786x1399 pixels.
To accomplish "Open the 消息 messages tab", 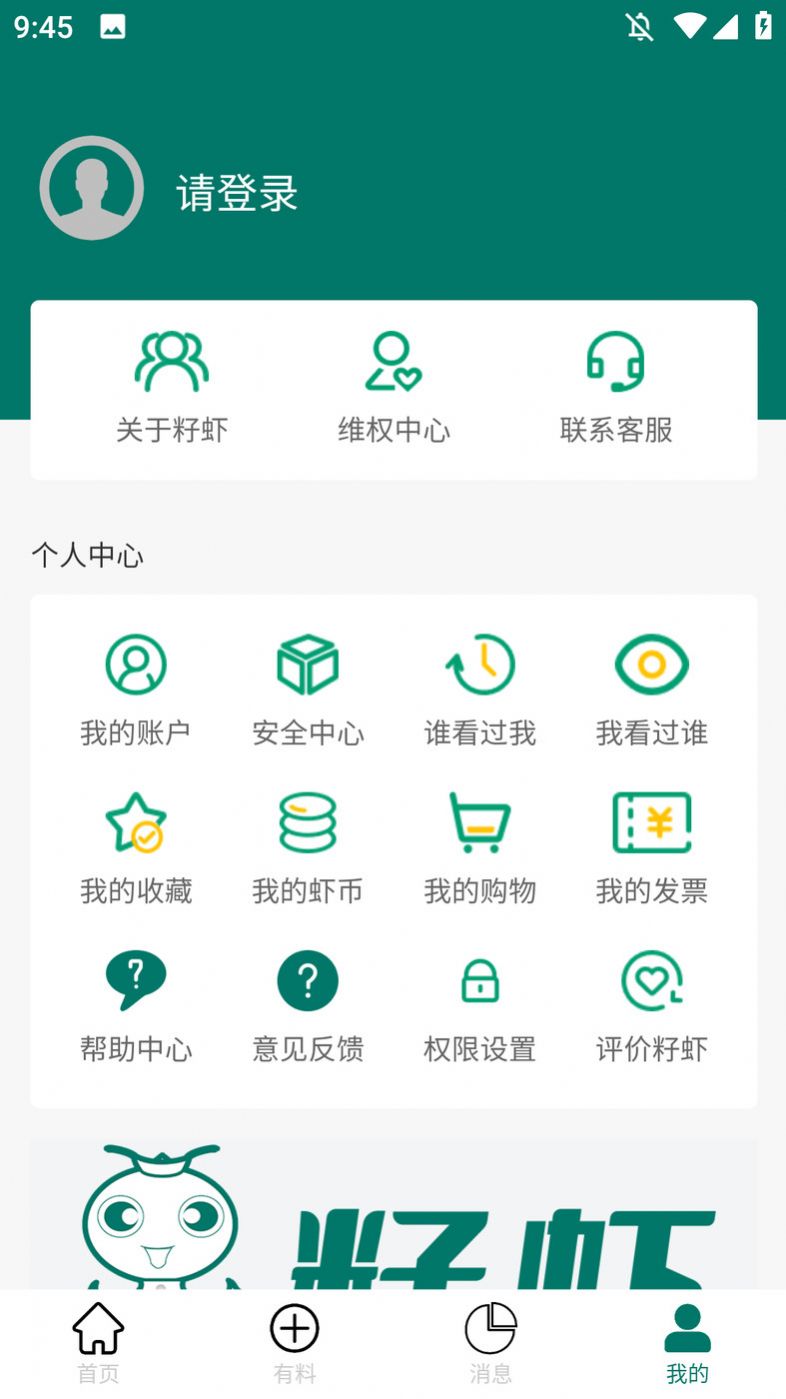I will (x=491, y=1340).
